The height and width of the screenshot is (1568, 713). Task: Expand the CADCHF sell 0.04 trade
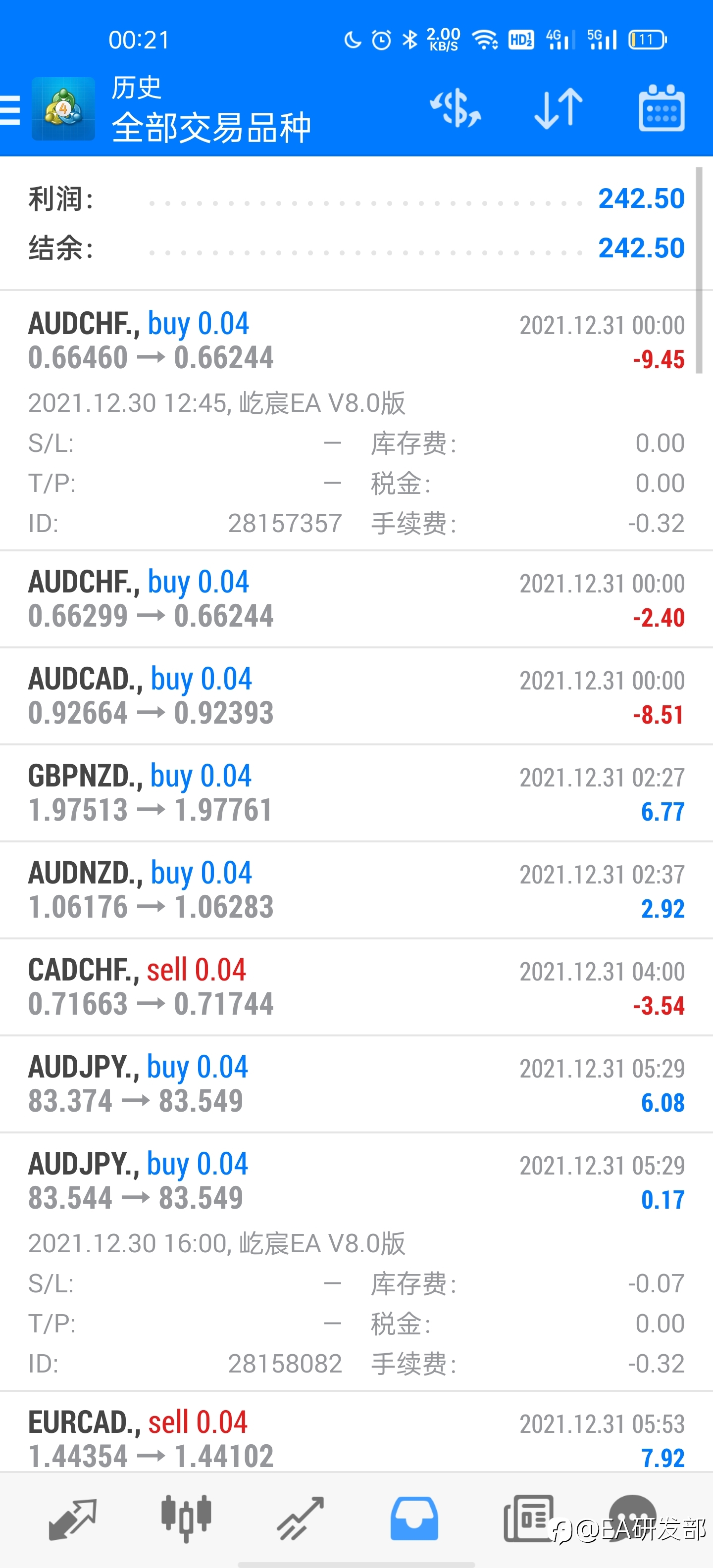(x=356, y=987)
